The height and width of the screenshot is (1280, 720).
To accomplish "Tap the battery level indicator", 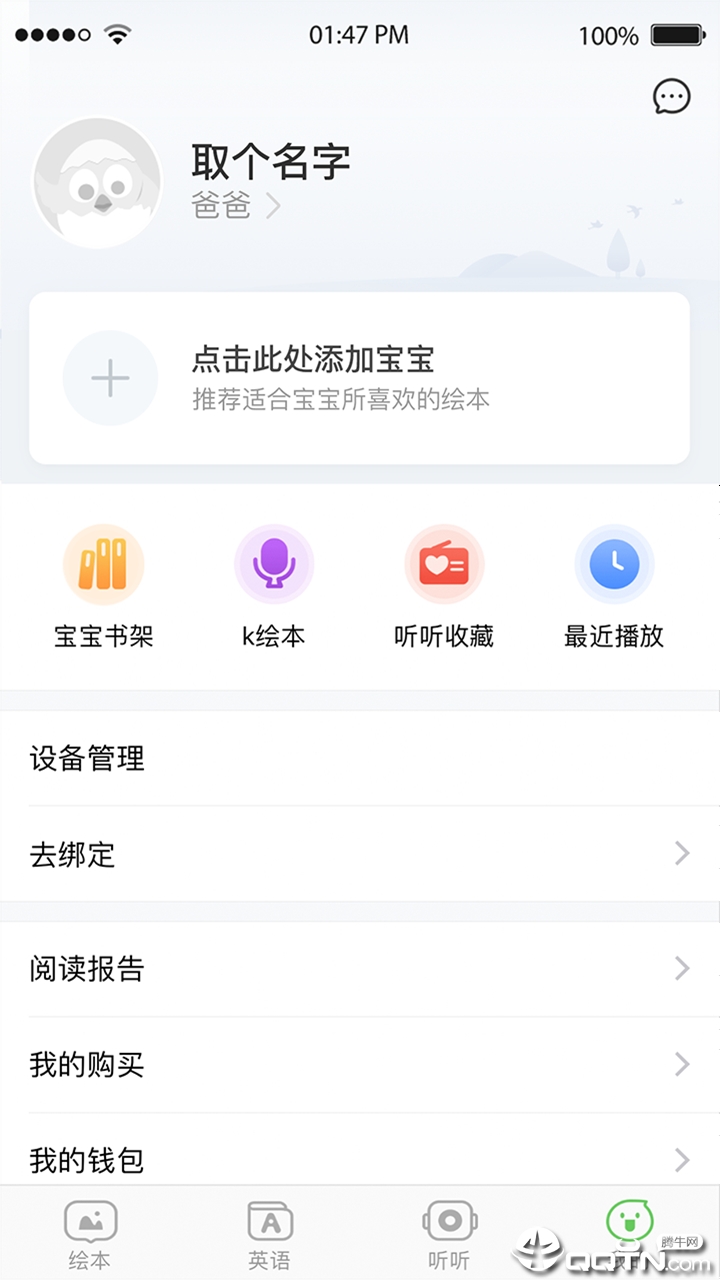I will pos(676,33).
